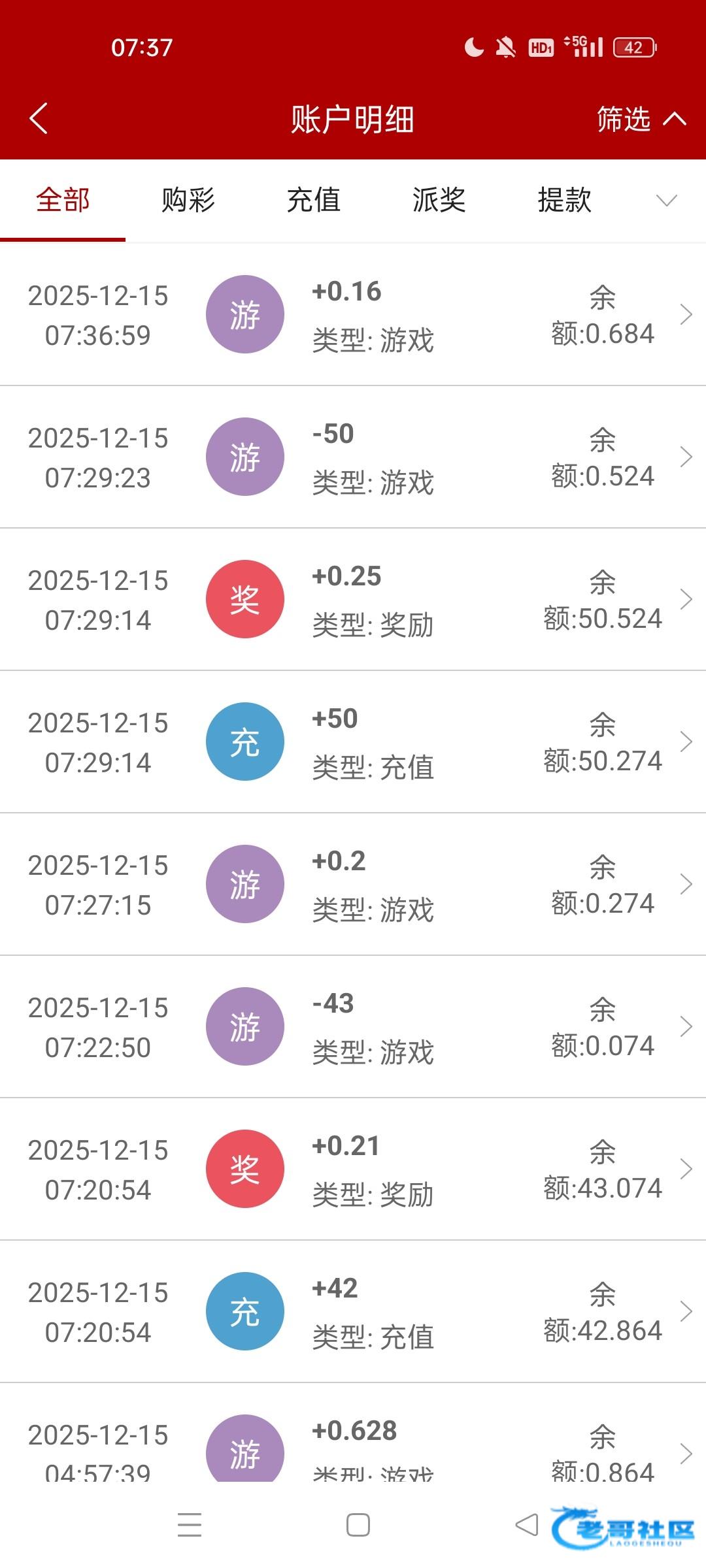This screenshot has width=706, height=1568.
Task: Switch to the 购彩 tab
Action: (x=188, y=200)
